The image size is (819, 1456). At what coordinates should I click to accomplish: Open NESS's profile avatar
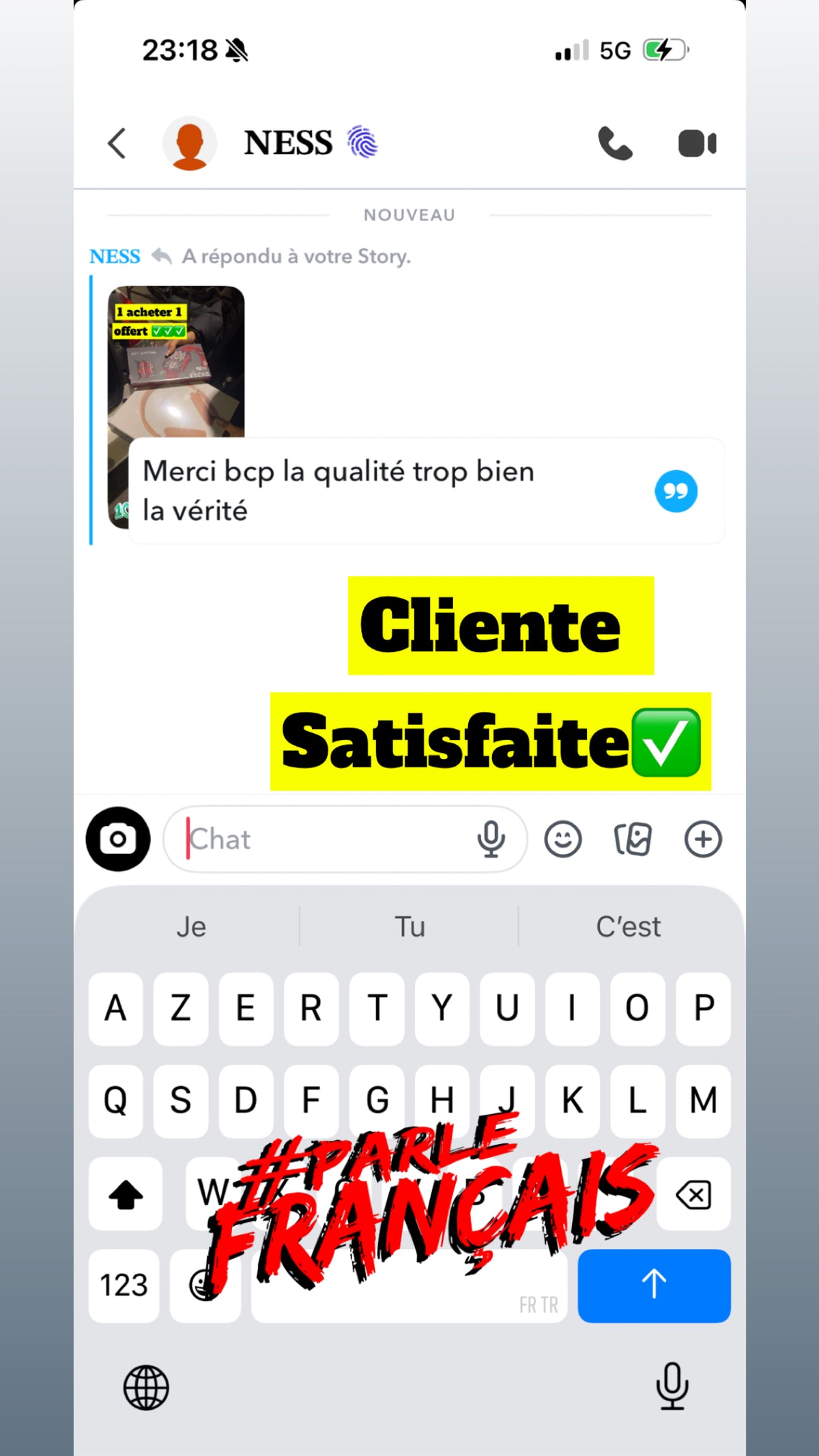(x=190, y=142)
